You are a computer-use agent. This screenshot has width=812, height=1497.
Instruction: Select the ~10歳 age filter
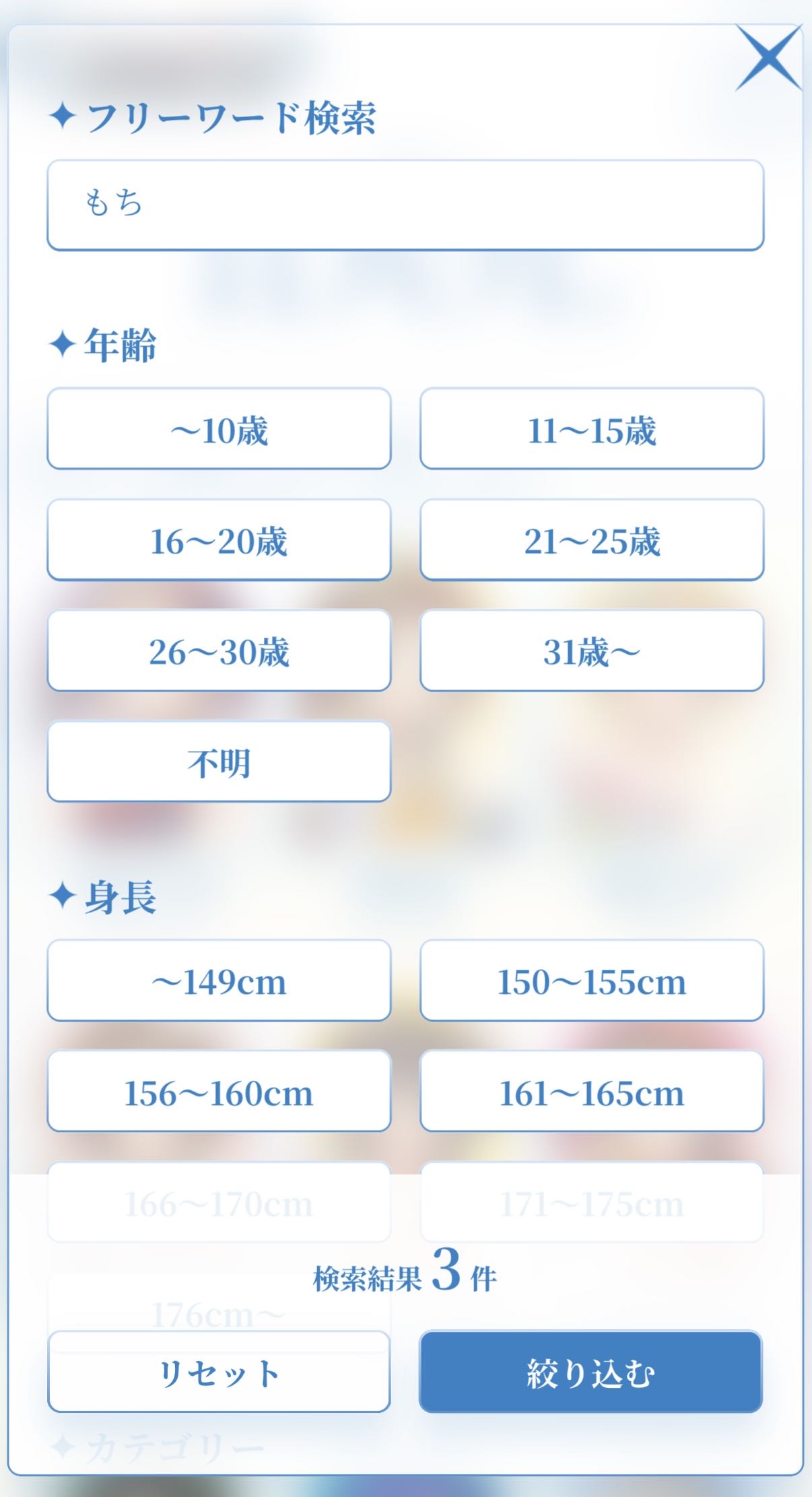tap(219, 429)
